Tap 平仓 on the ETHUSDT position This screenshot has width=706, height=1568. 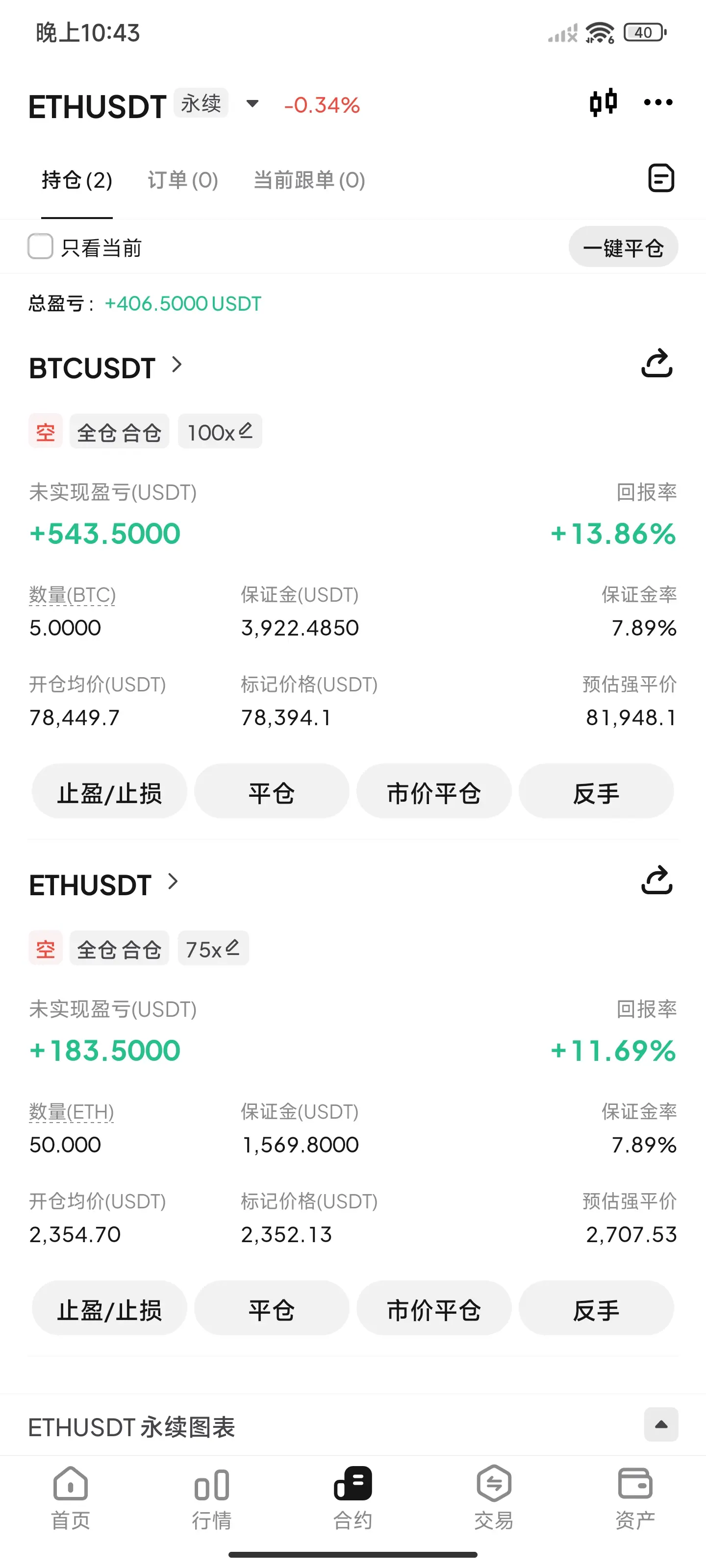tap(271, 1309)
